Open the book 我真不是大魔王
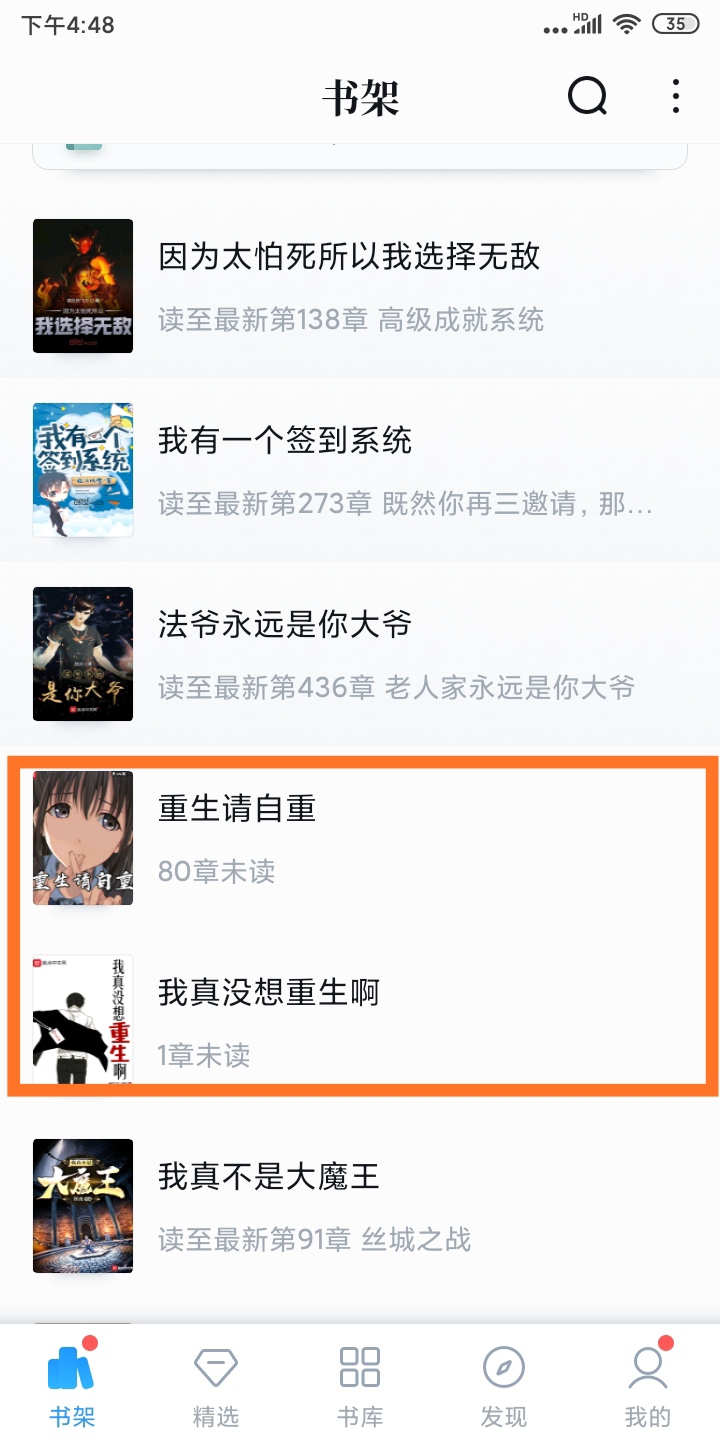The width and height of the screenshot is (720, 1440). point(269,1177)
